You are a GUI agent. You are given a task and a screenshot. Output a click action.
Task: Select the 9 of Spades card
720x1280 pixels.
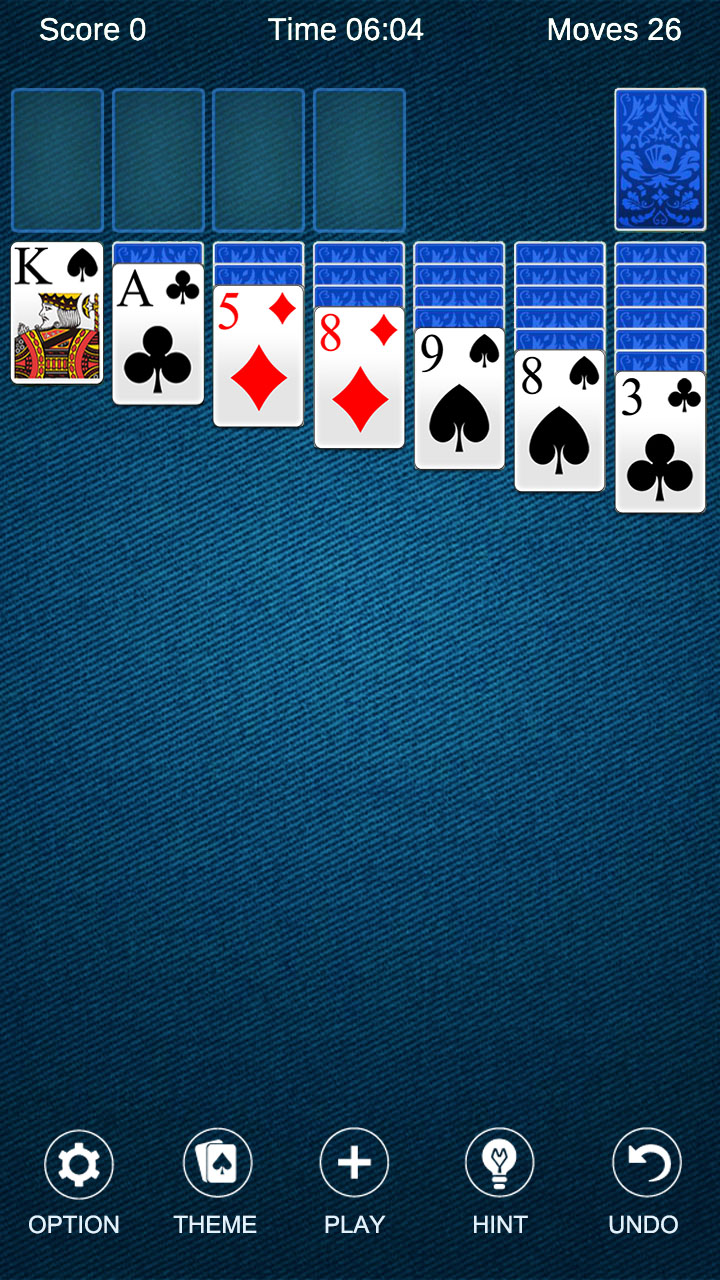tap(459, 400)
